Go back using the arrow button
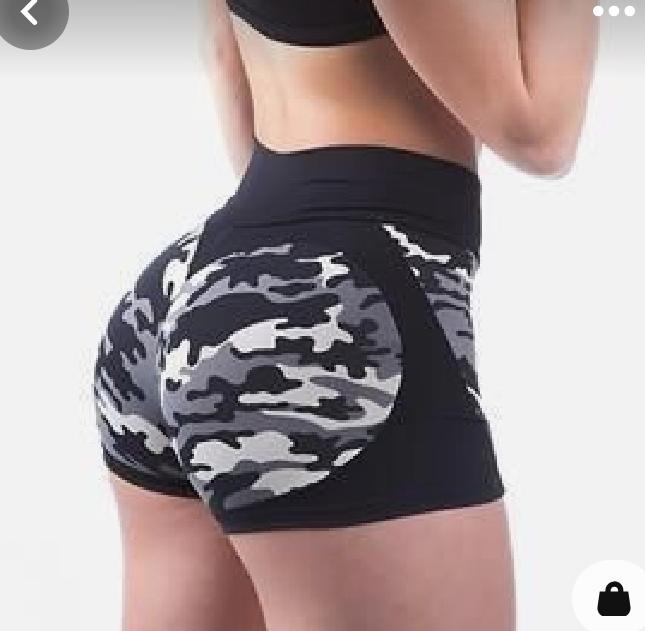The height and width of the screenshot is (631, 645). pos(29,14)
